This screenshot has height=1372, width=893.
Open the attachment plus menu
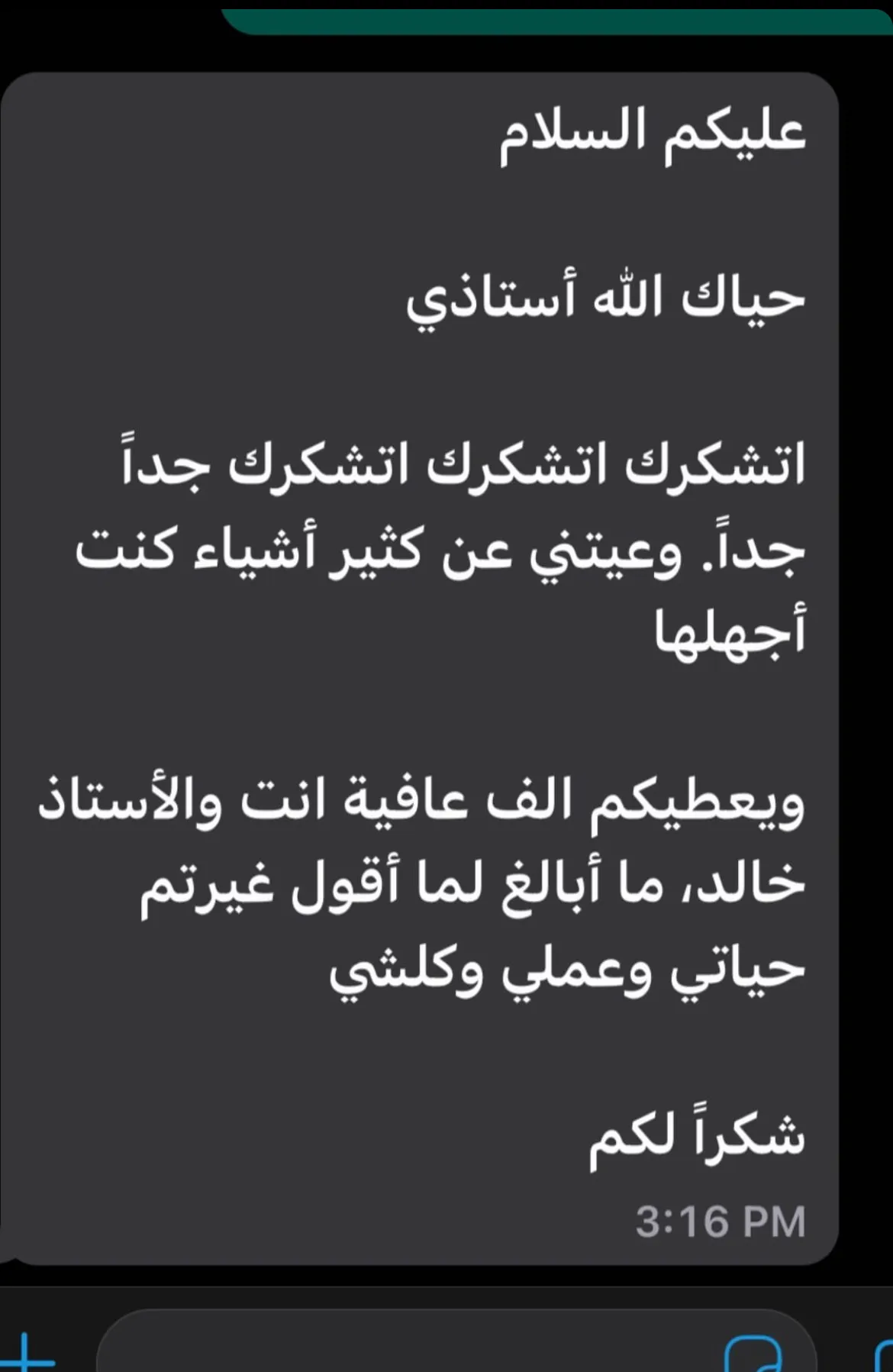pyautogui.click(x=24, y=1357)
